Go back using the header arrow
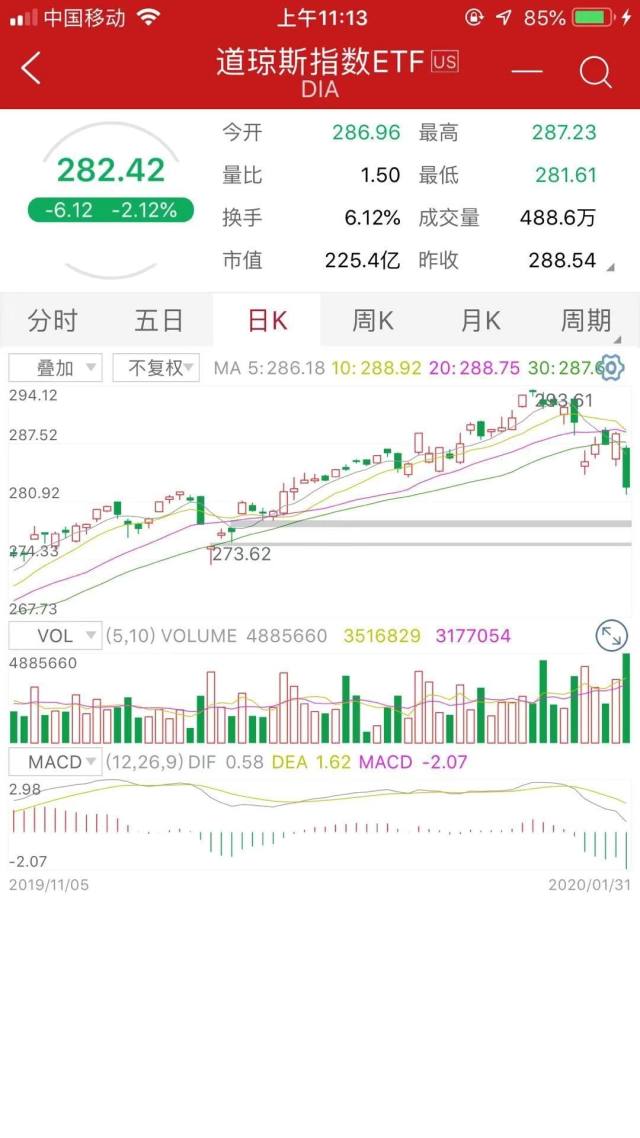The width and height of the screenshot is (640, 1138). coord(31,70)
